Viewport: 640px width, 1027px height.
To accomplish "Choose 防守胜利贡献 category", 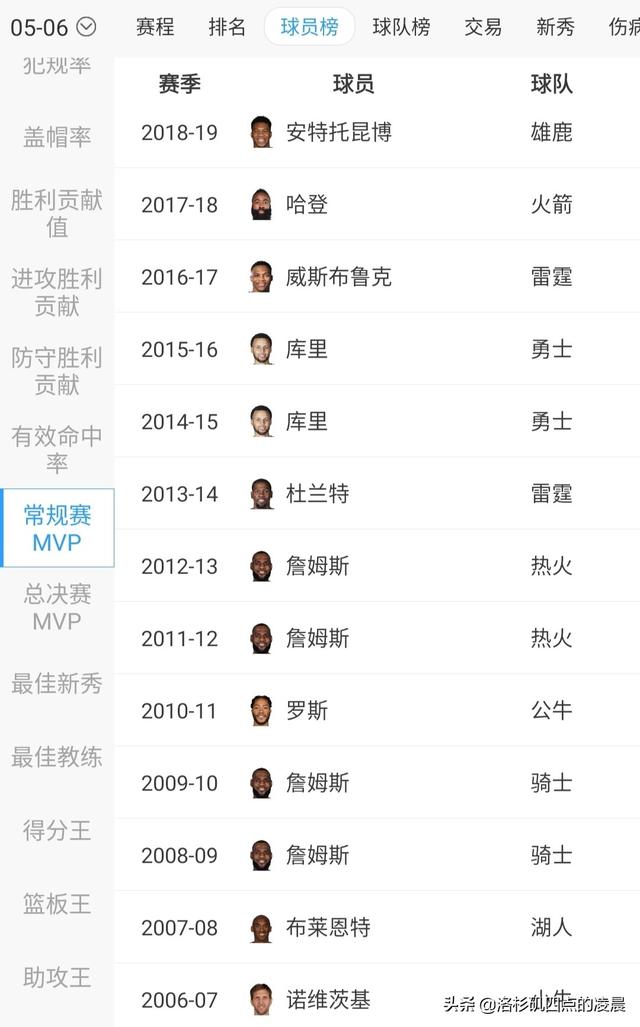I will 57,371.
